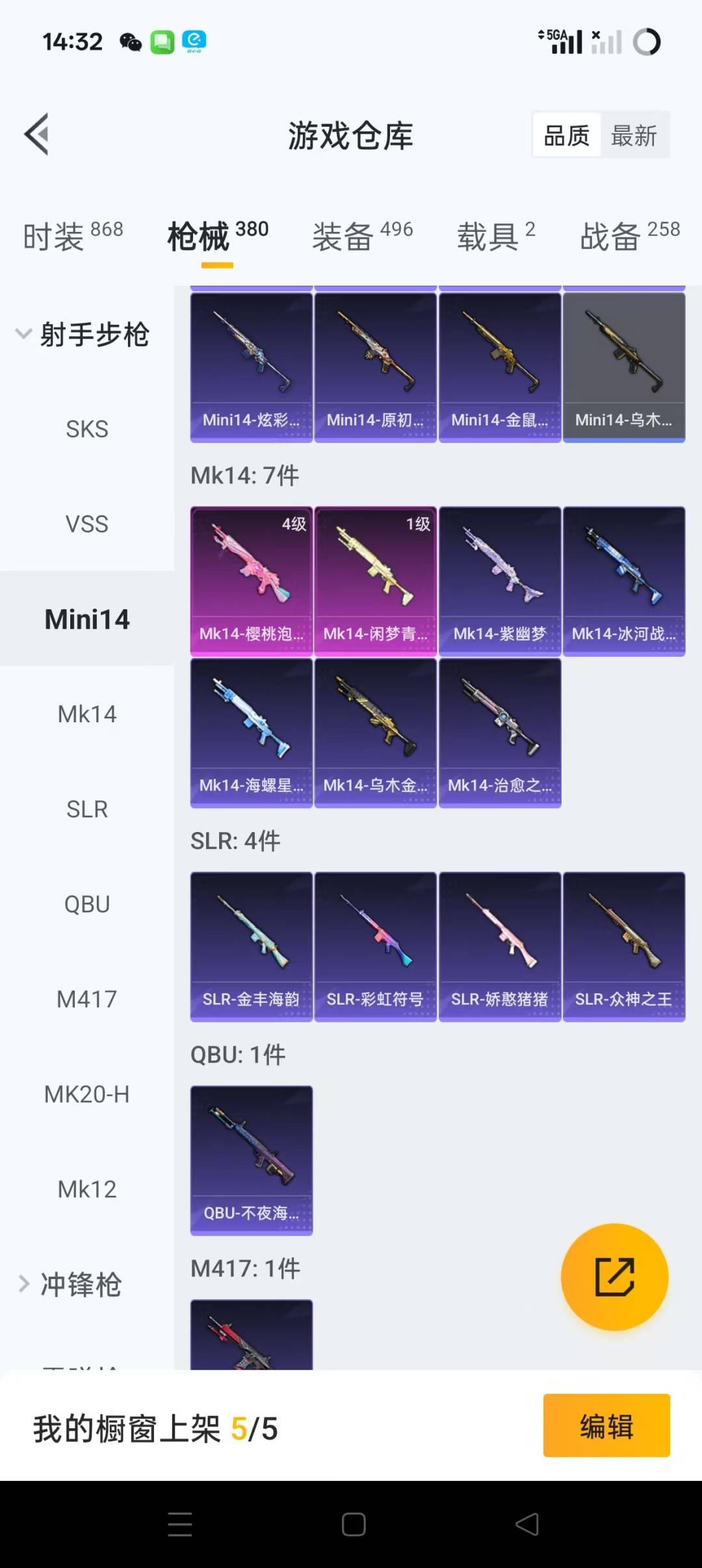Tap the yellow share floating button

(614, 1276)
